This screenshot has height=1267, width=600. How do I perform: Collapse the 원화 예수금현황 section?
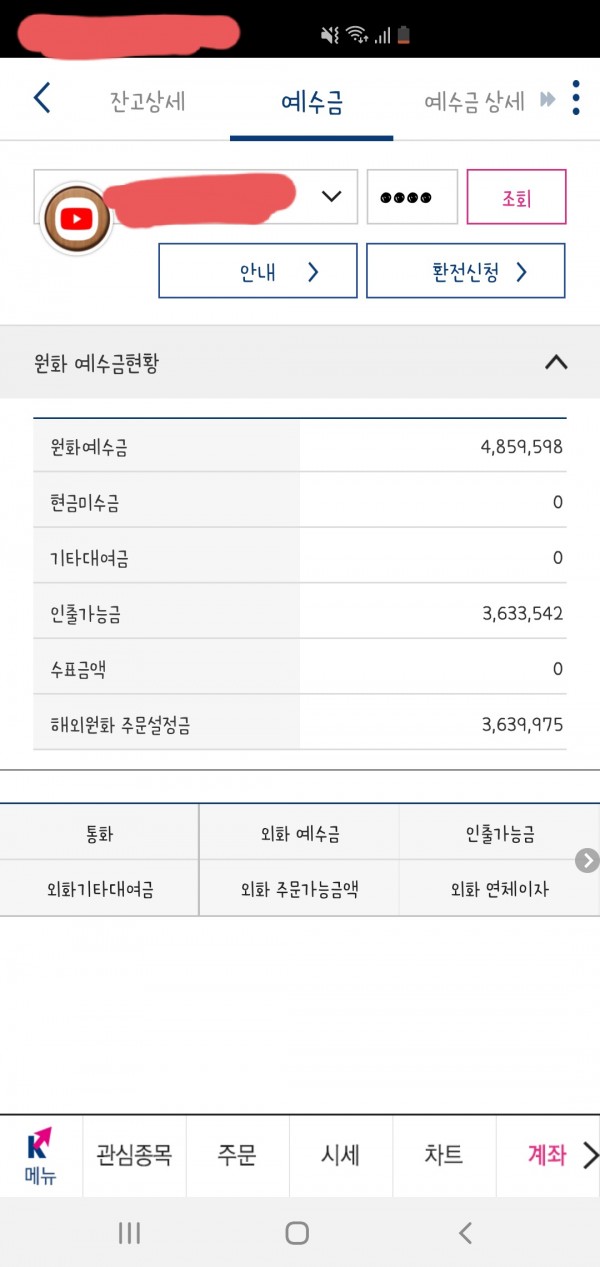coord(556,363)
